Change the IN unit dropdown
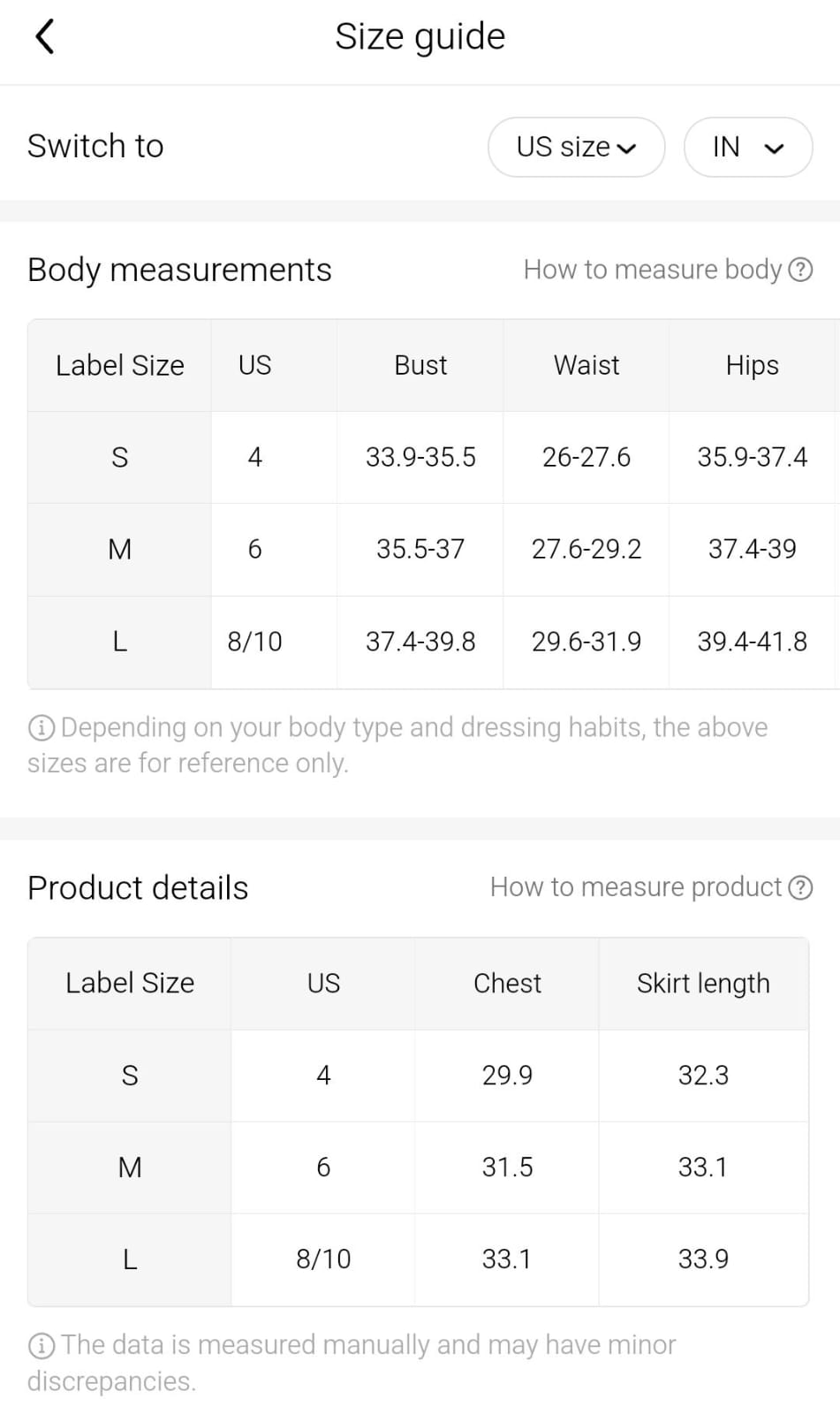 click(747, 148)
